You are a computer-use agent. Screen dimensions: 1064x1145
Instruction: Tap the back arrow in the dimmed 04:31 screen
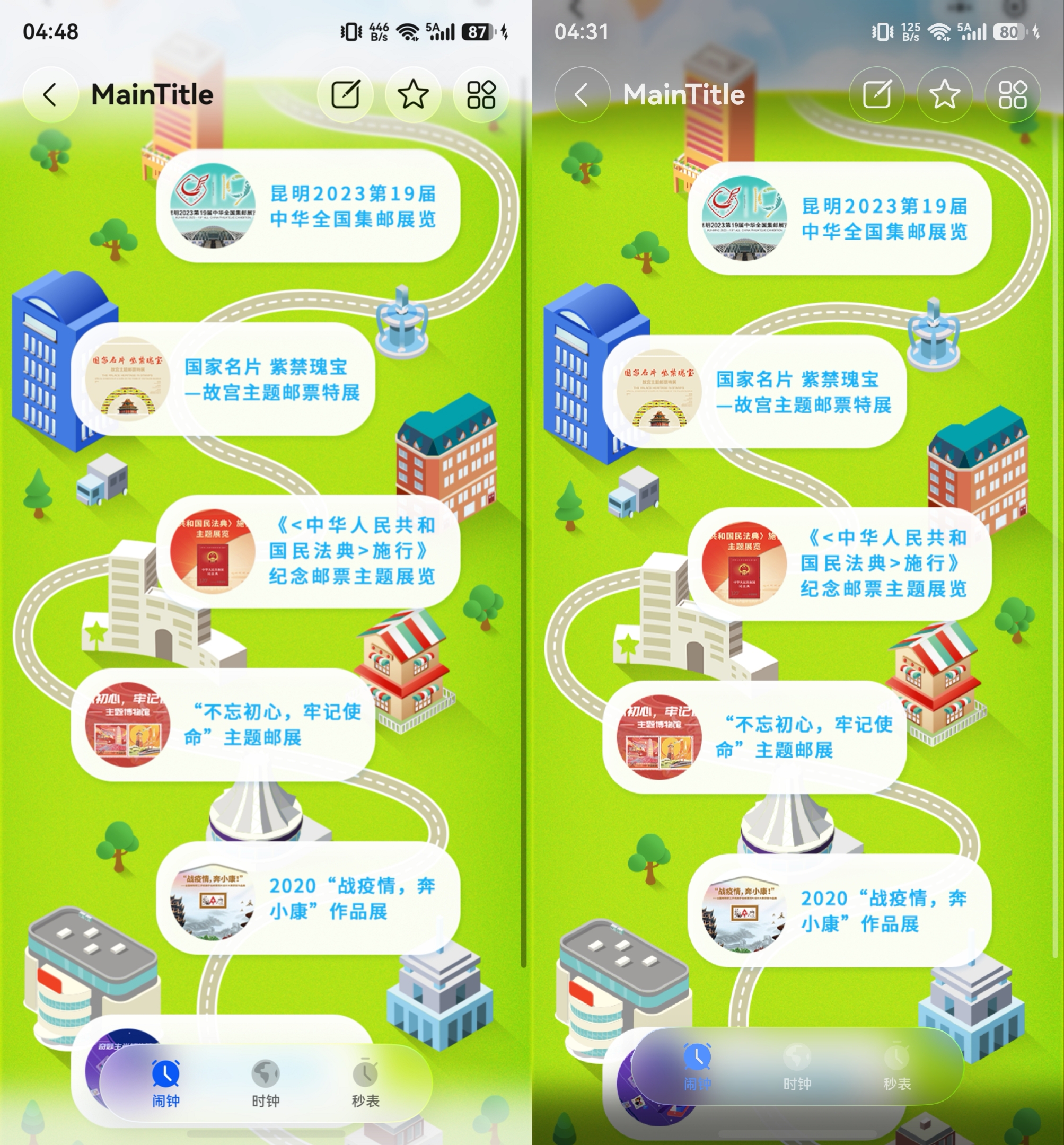click(582, 94)
